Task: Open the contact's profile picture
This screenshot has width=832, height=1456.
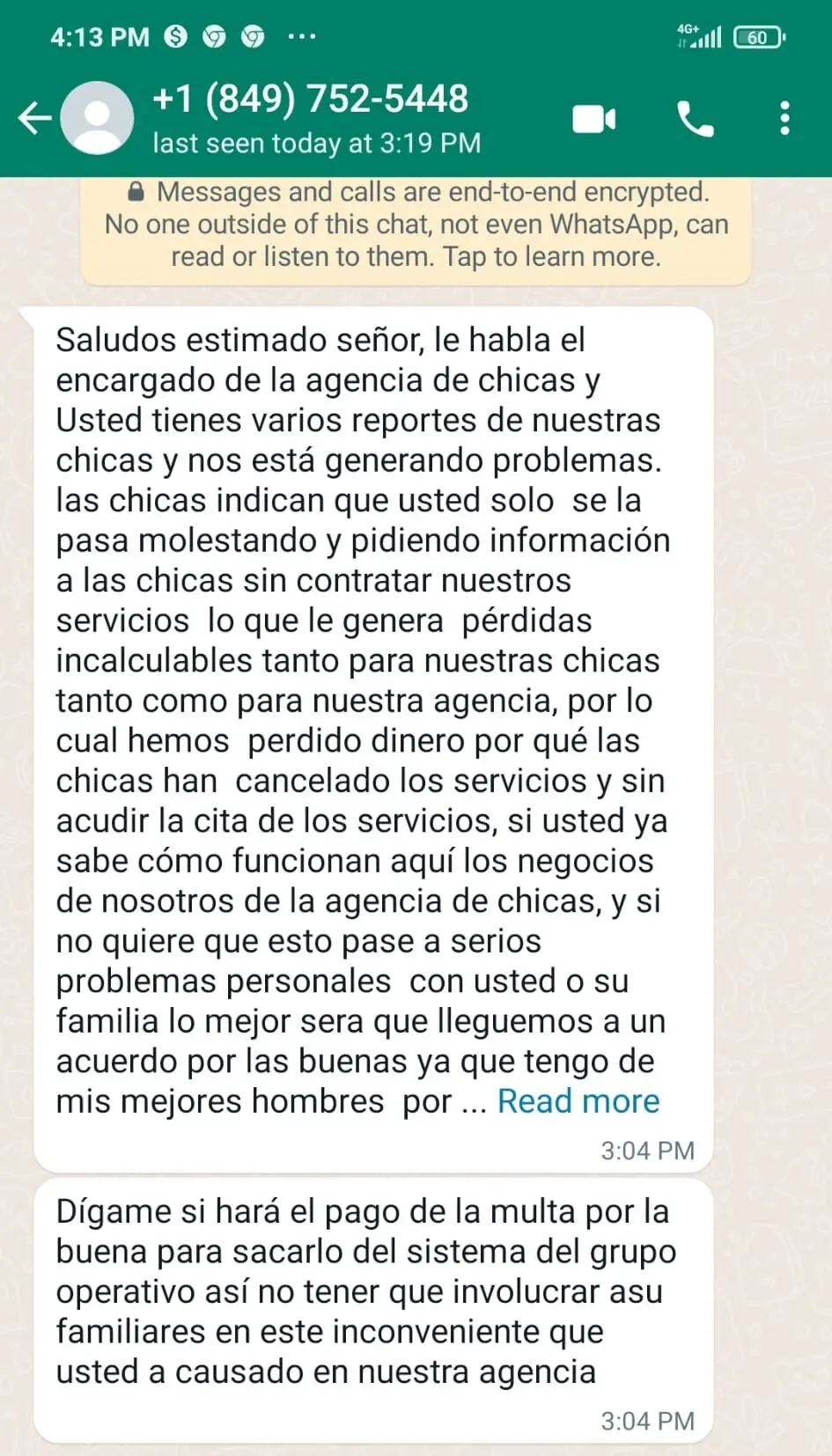Action: tap(97, 118)
